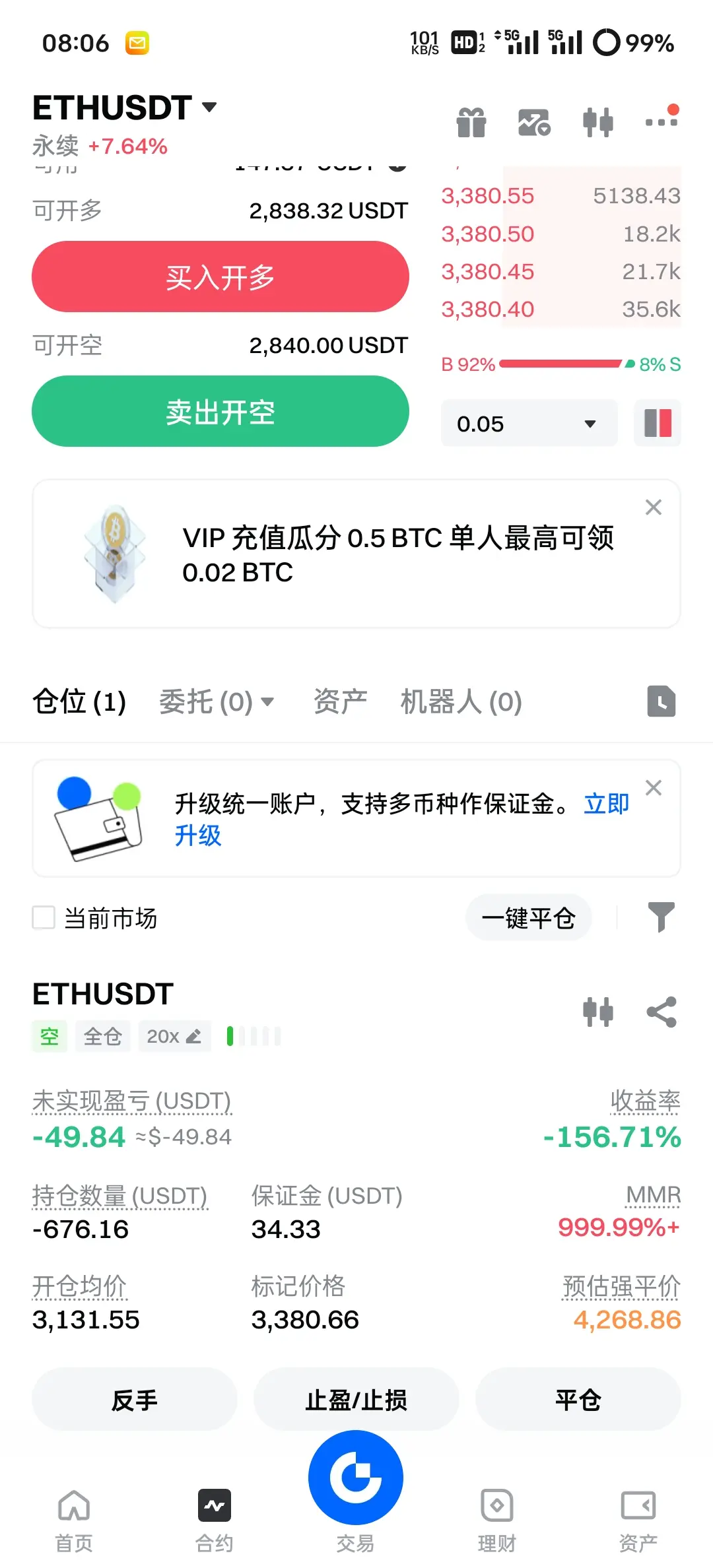The image size is (713, 1568).
Task: Open the order history icon
Action: coord(661,702)
